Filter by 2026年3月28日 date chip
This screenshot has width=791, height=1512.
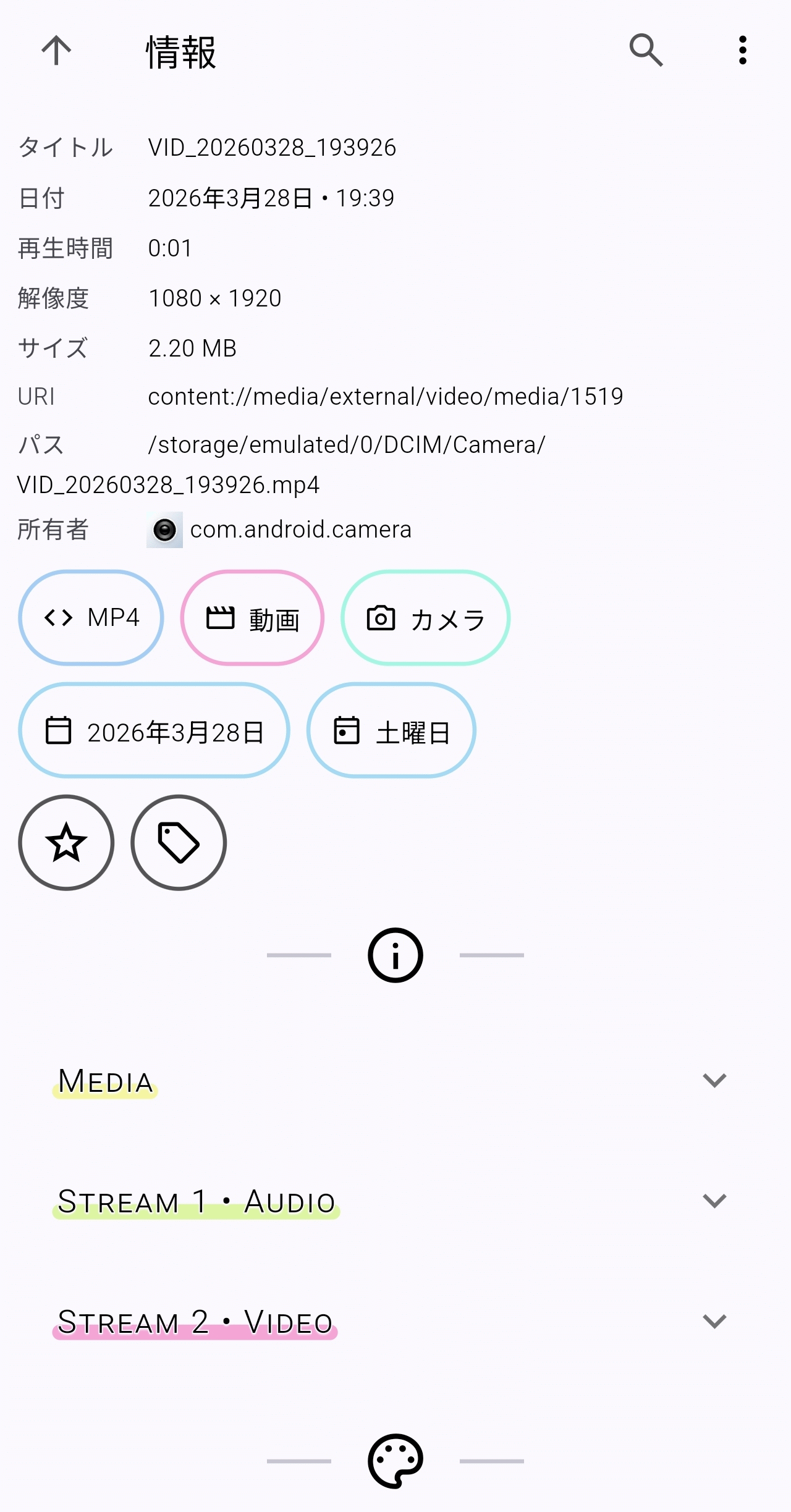point(154,730)
